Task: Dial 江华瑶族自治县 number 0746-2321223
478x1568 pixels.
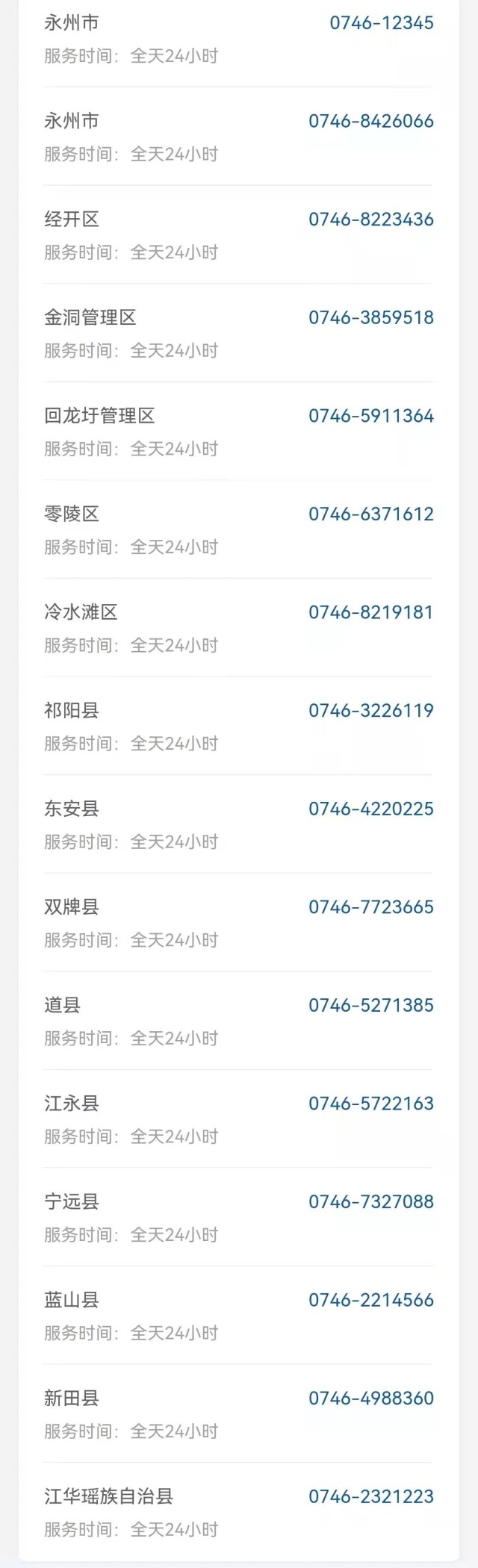Action: tap(371, 1497)
